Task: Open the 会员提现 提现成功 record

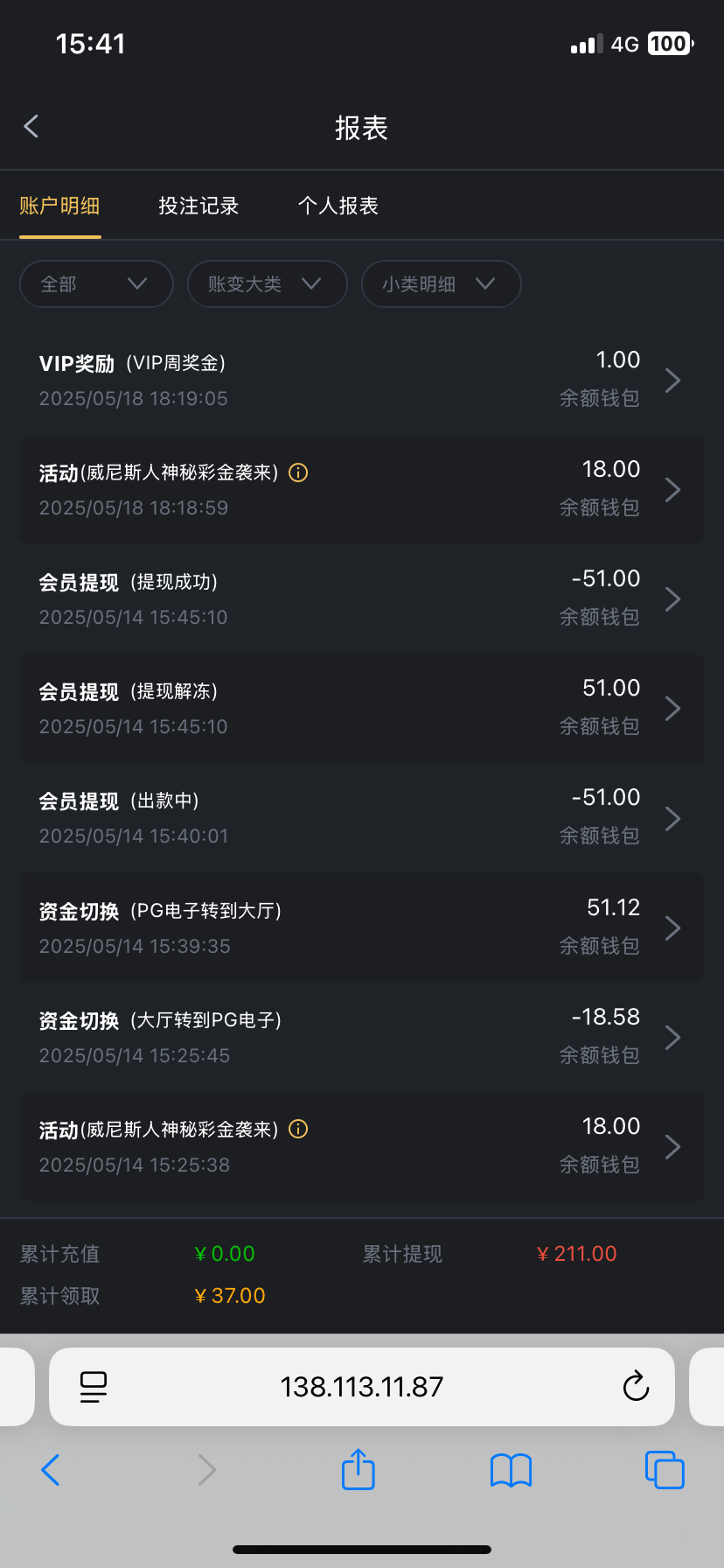Action: [x=361, y=599]
